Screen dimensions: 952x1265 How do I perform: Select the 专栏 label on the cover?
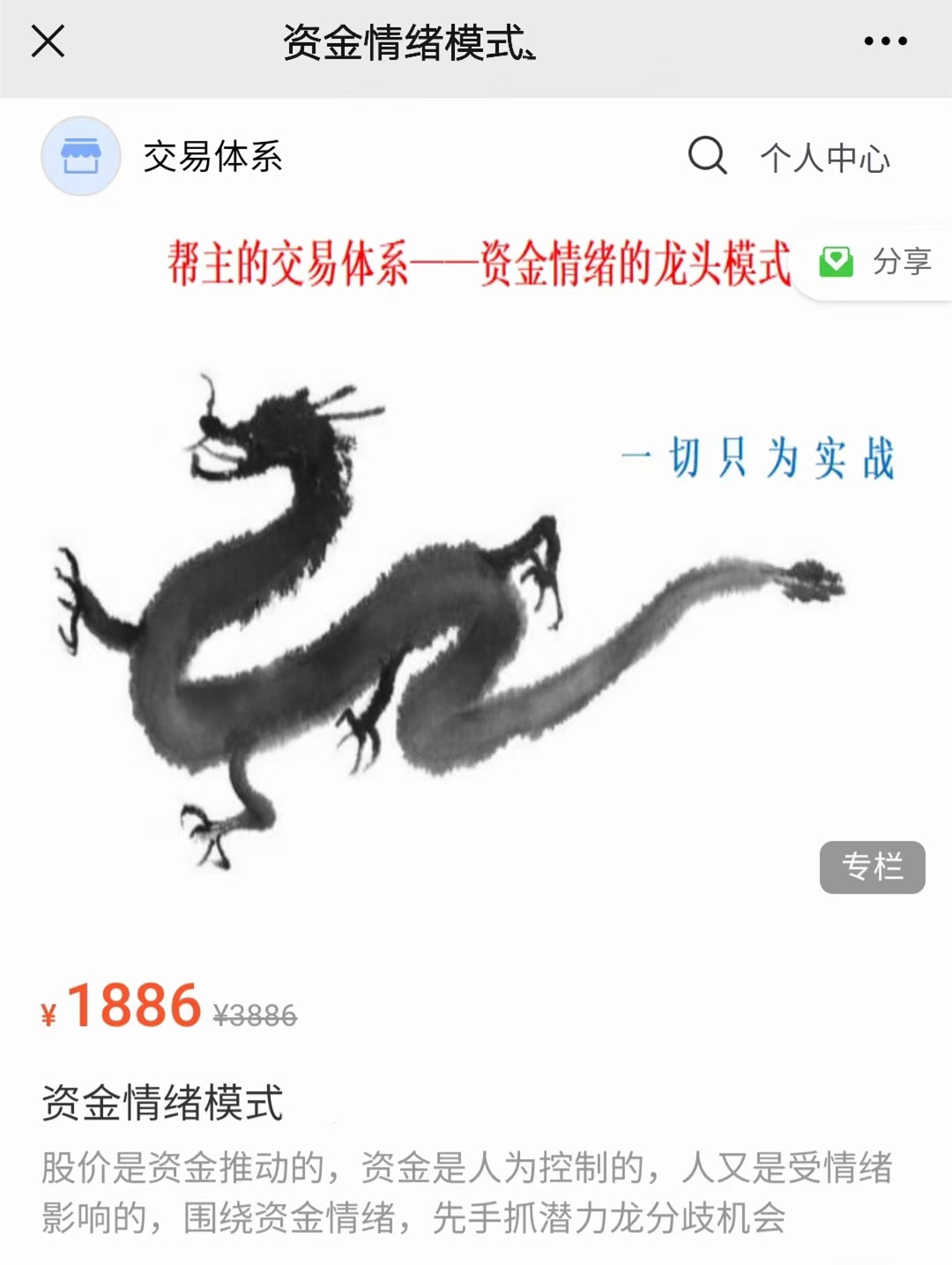872,869
